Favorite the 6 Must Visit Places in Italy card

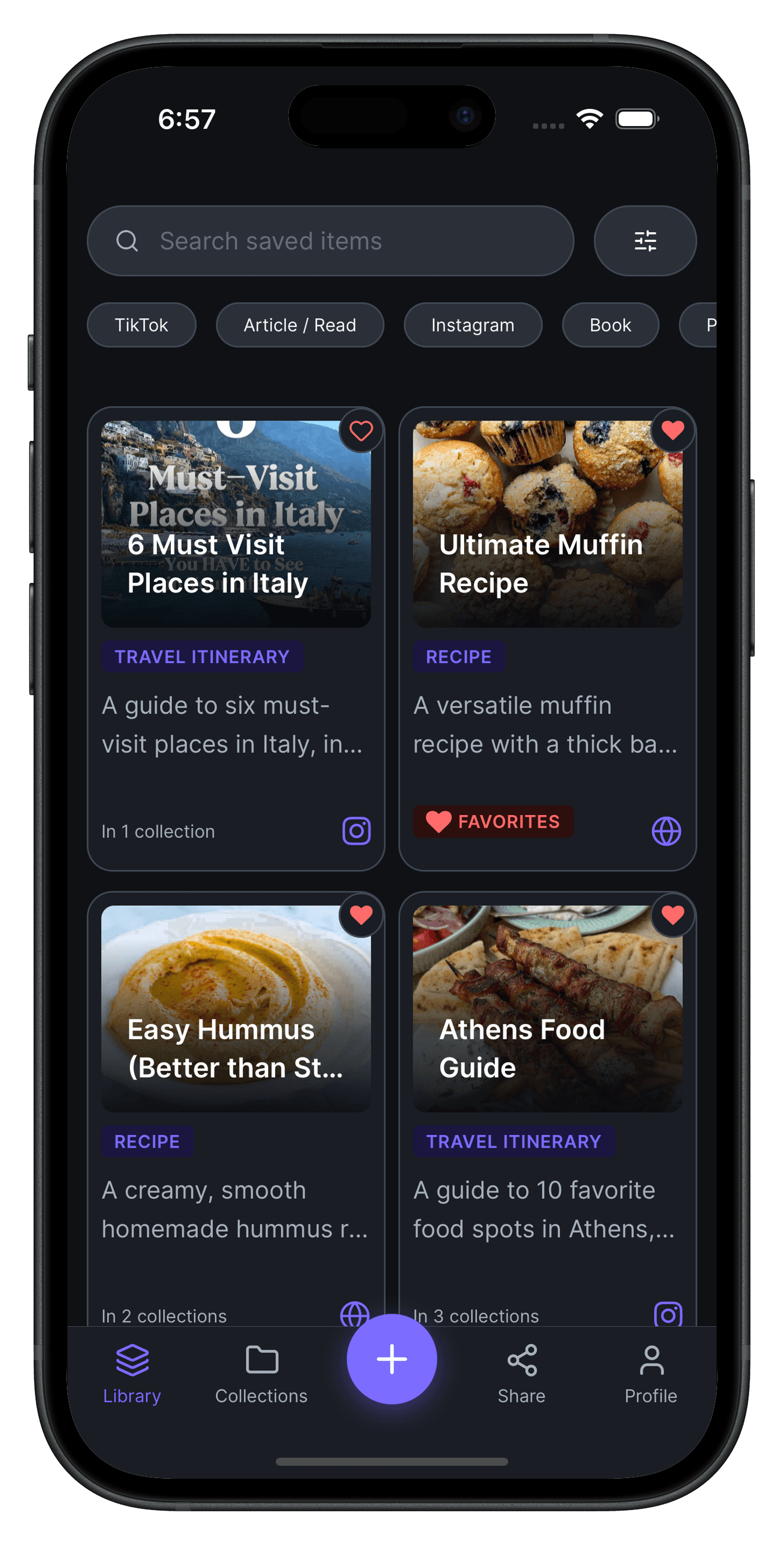click(x=361, y=430)
